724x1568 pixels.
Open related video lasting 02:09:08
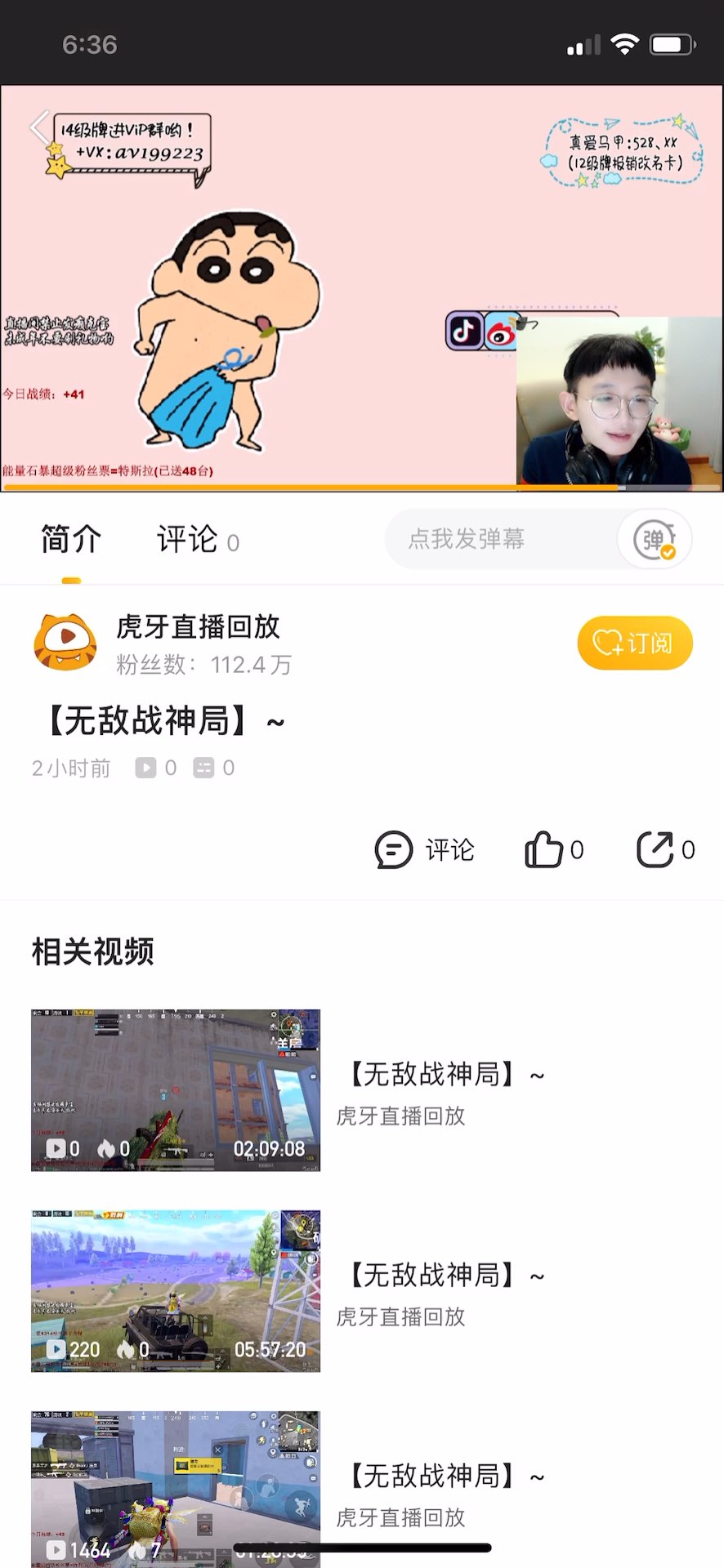176,1090
